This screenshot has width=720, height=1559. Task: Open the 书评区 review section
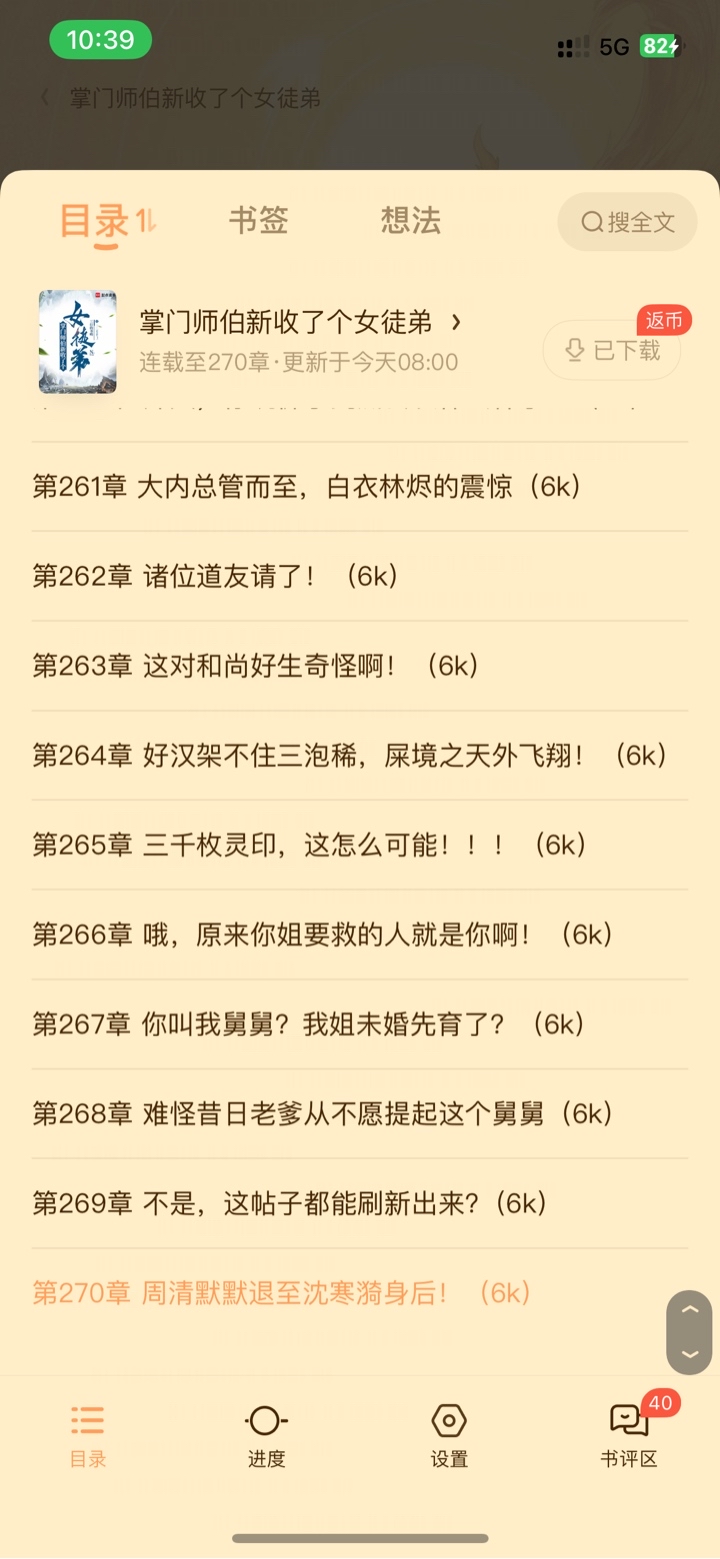coord(629,1435)
